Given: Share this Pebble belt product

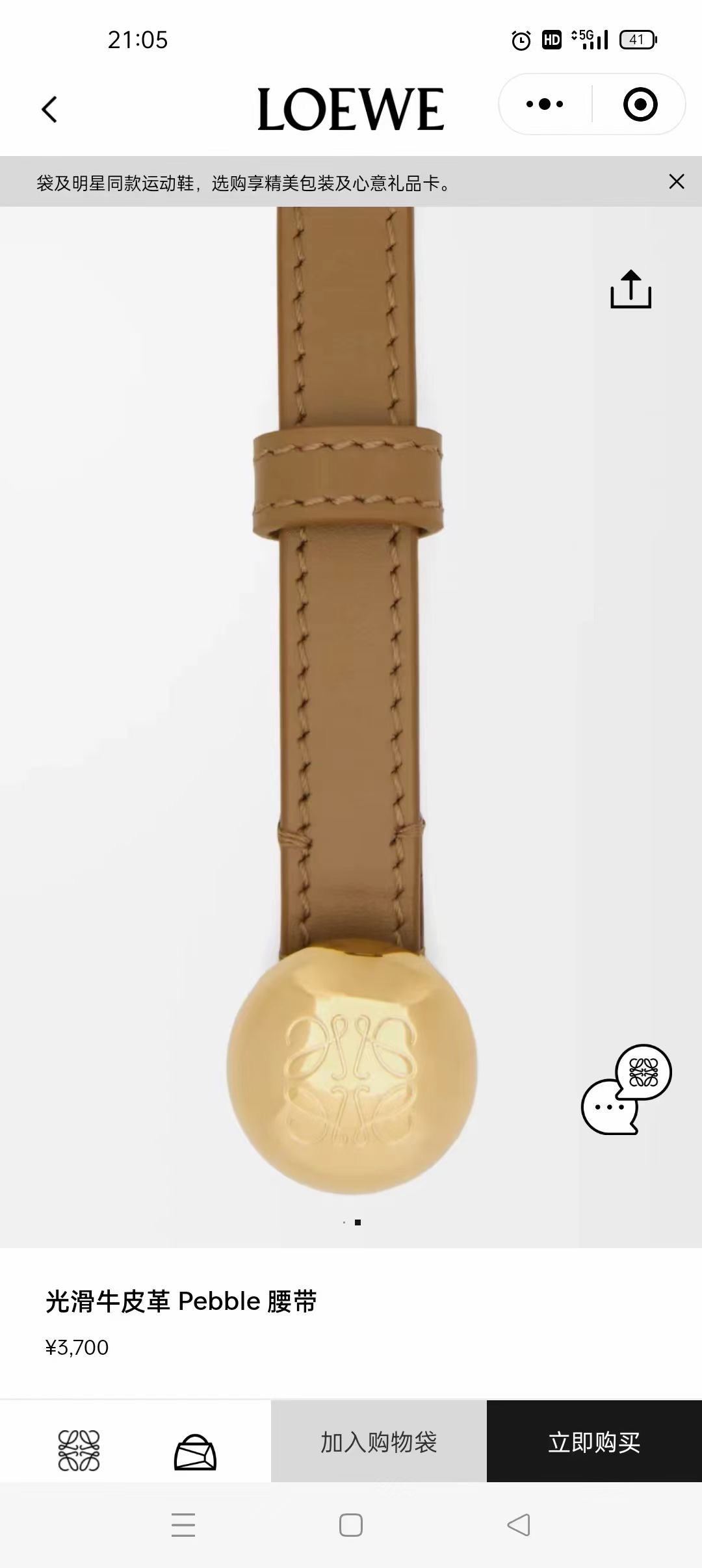Looking at the screenshot, I should pos(630,289).
